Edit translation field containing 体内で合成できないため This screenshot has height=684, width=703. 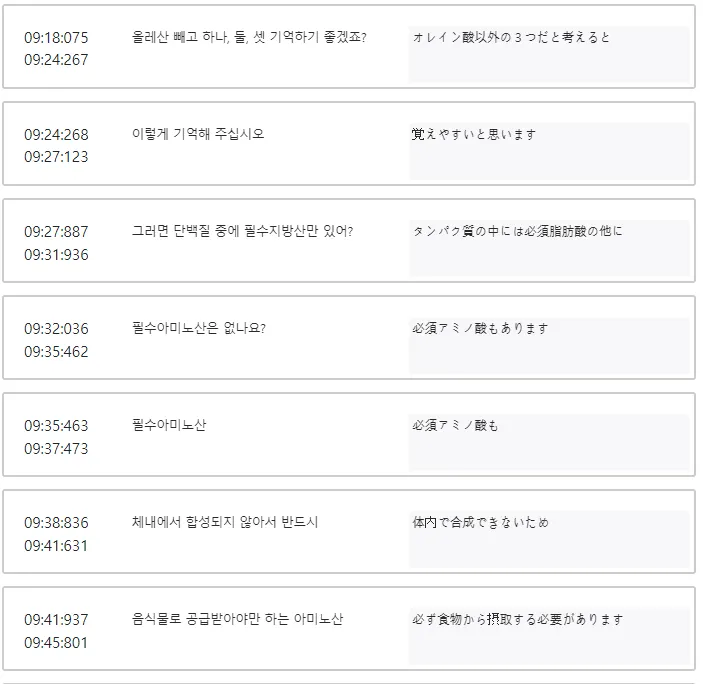click(x=549, y=538)
